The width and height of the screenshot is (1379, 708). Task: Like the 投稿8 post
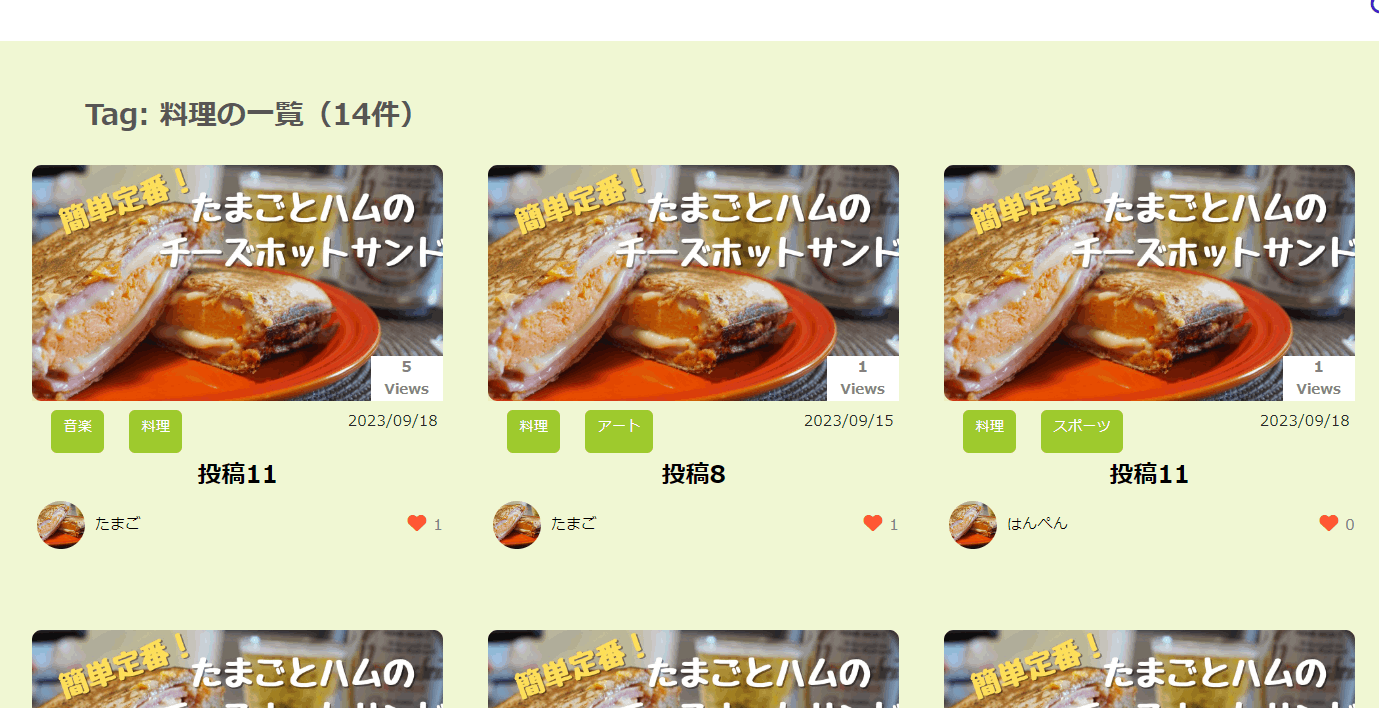coord(872,523)
